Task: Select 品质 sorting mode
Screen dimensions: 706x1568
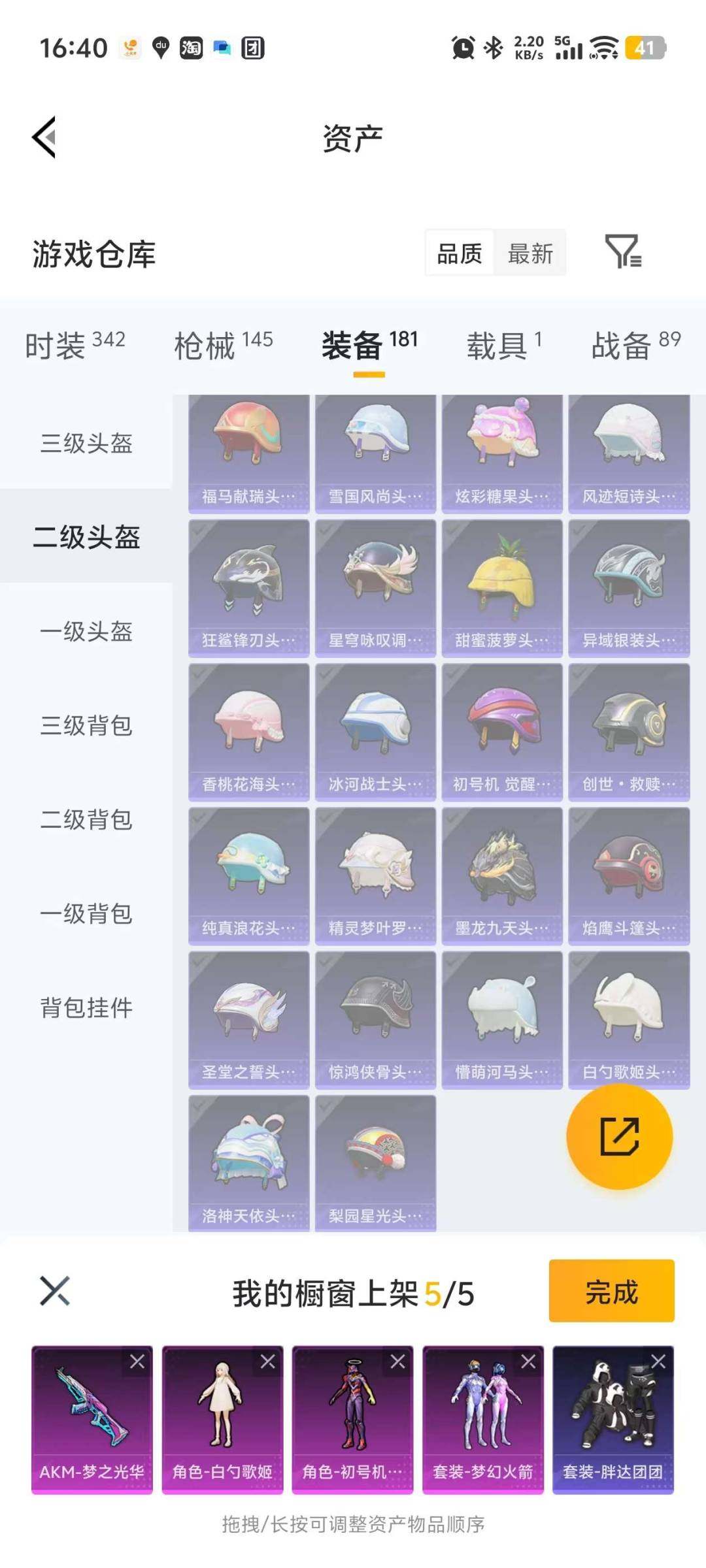Action: point(460,253)
